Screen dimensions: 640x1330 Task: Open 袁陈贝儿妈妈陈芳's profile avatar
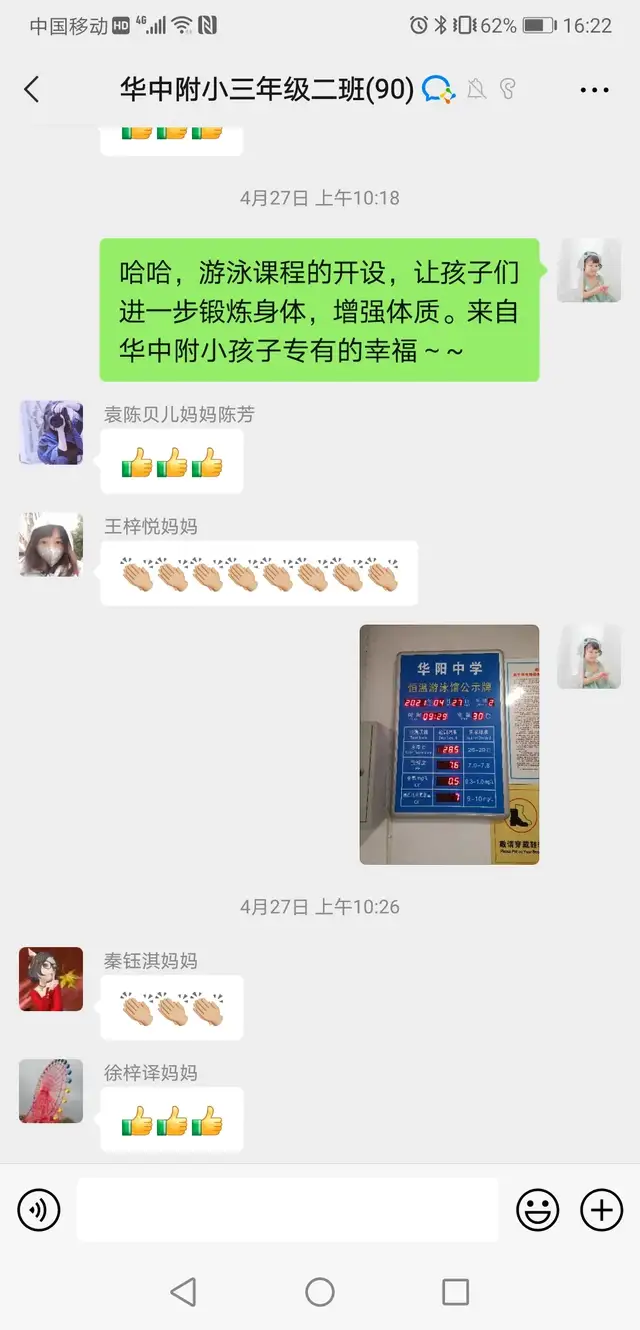click(x=51, y=432)
